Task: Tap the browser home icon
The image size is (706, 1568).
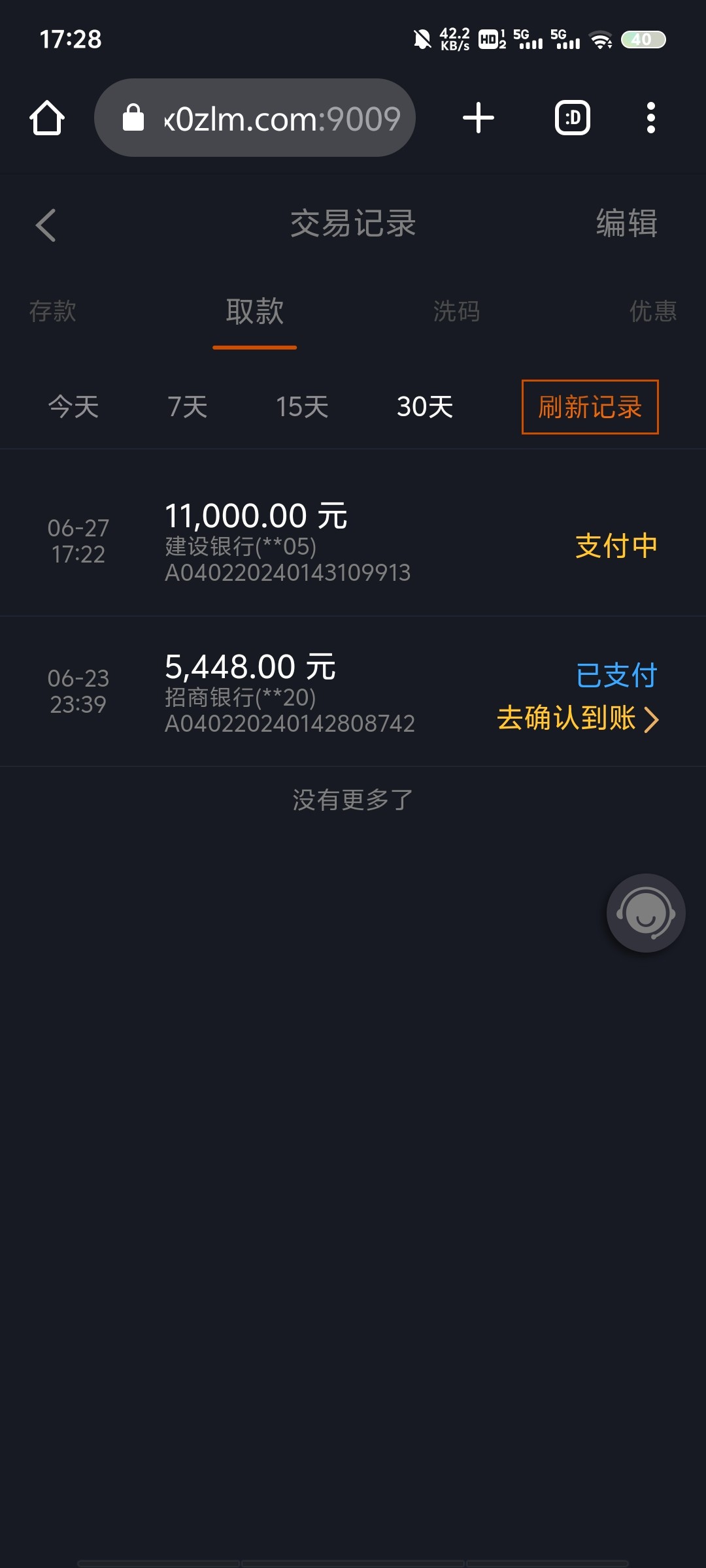Action: point(46,118)
